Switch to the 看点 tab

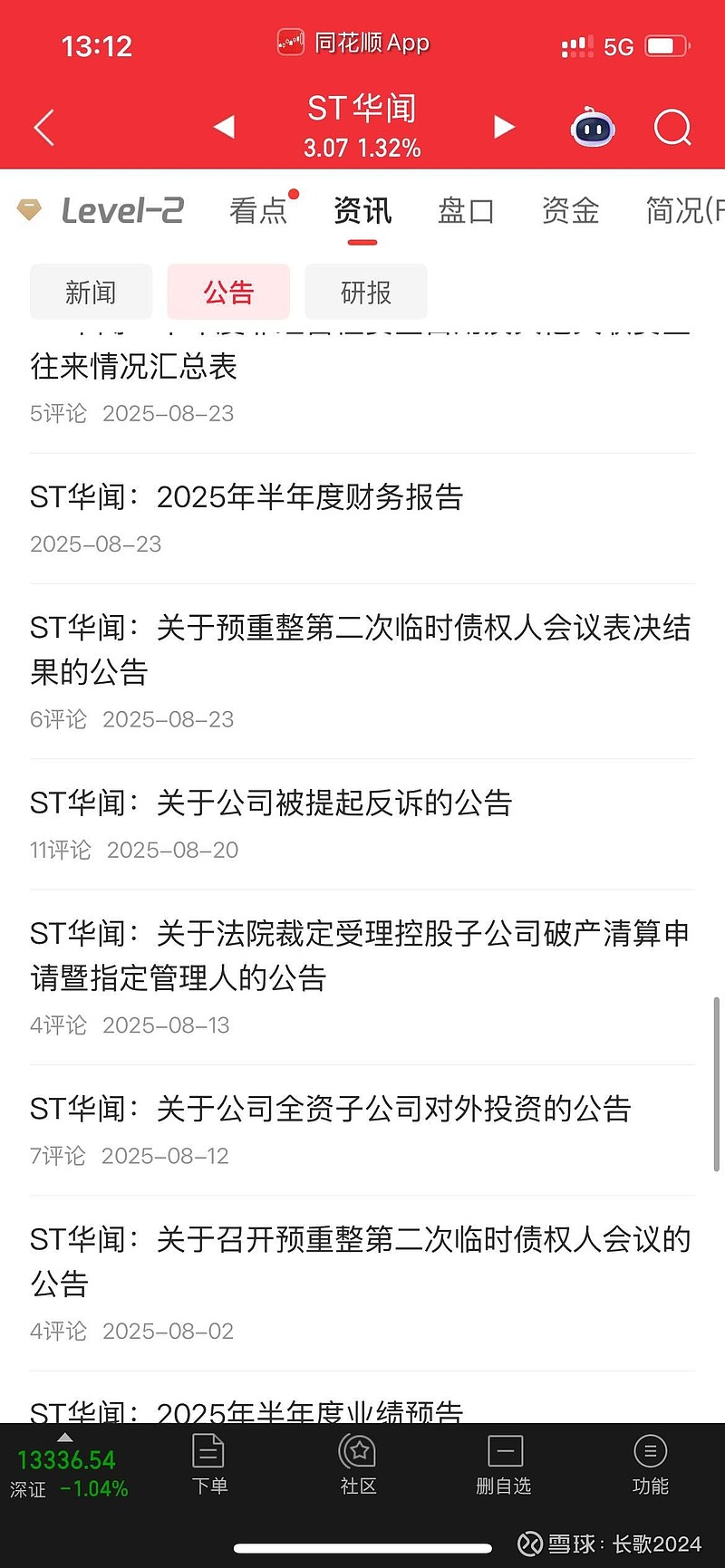point(258,211)
